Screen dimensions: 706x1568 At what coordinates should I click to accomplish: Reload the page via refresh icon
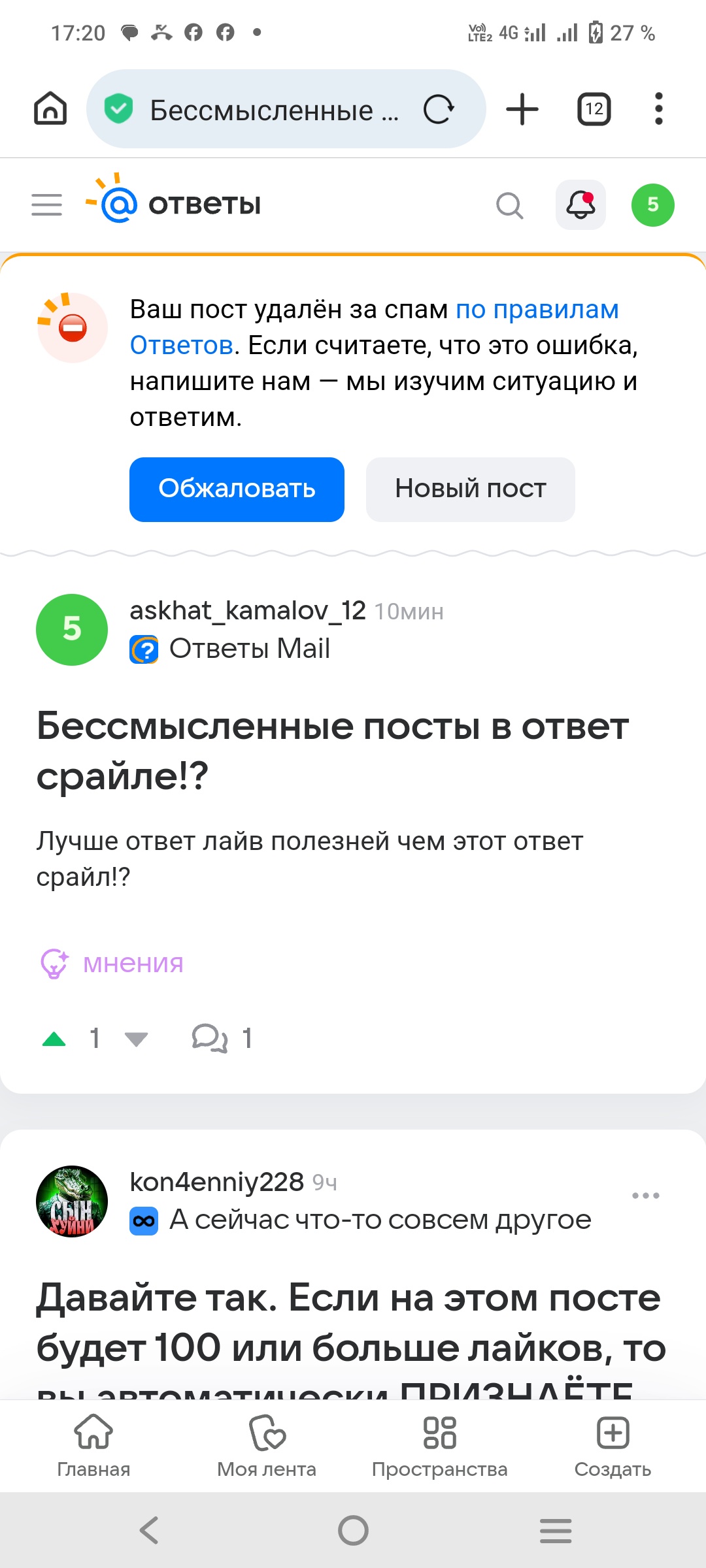point(439,109)
